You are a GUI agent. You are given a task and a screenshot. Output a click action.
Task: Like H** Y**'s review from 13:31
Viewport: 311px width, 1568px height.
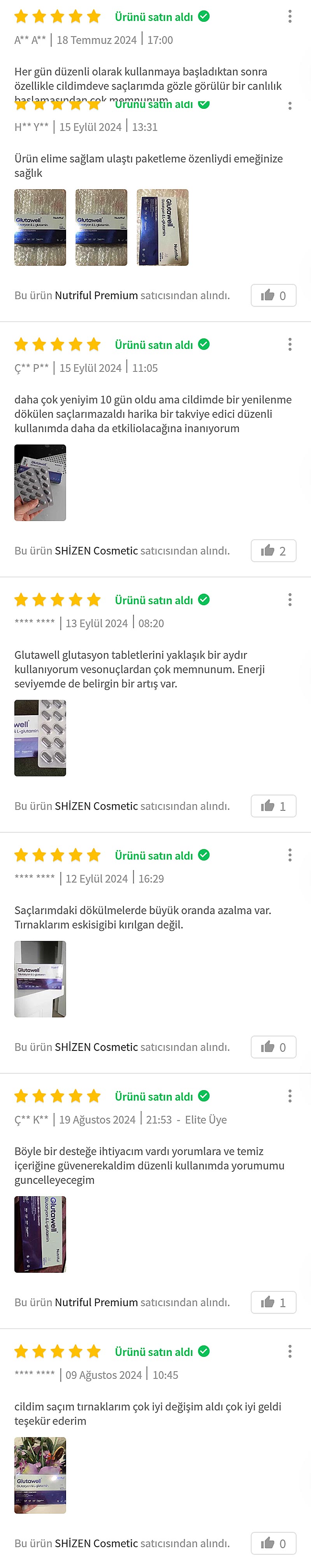point(273,296)
